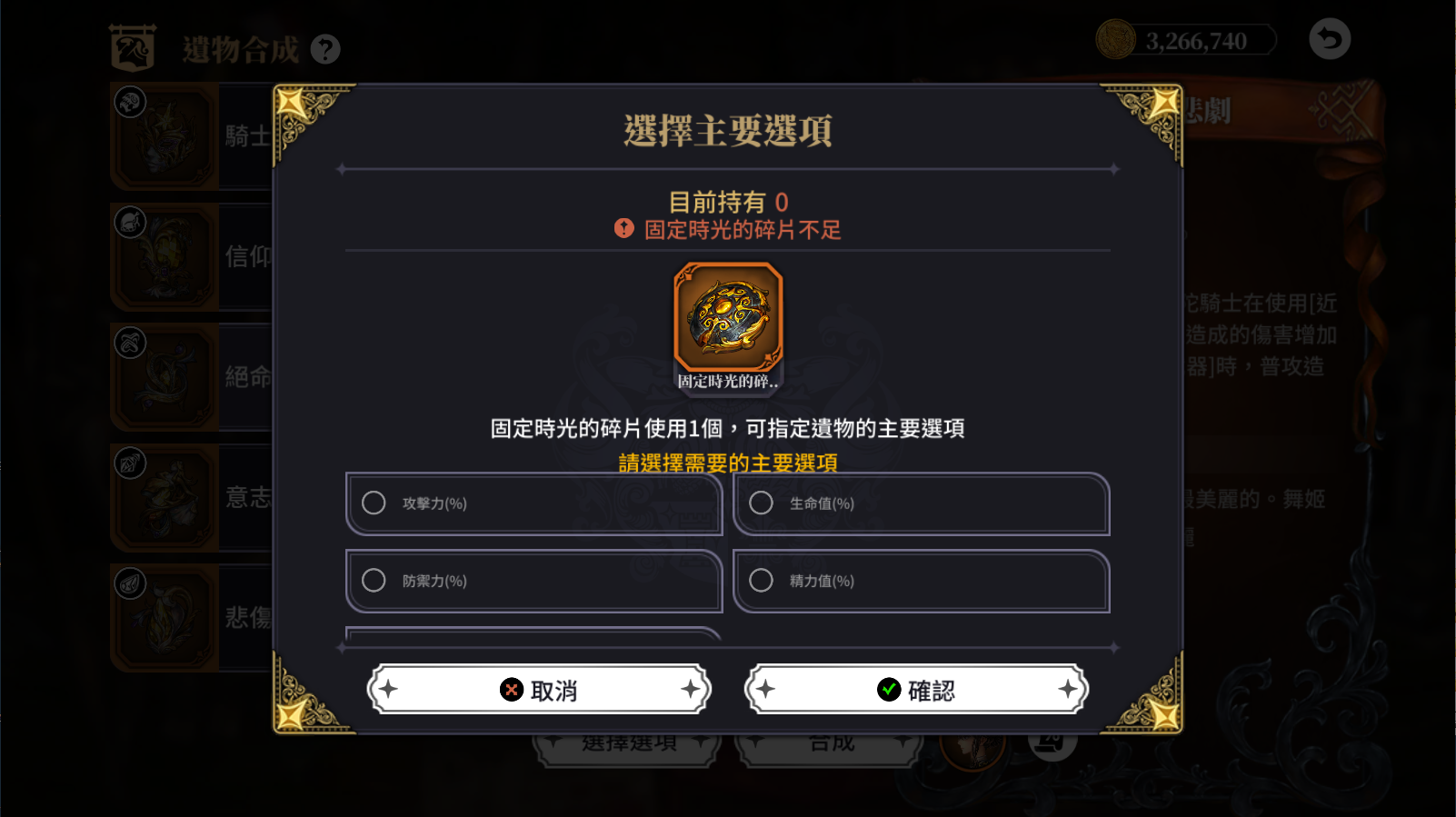Confirm with the 確認 button
This screenshot has width=1456, height=817.
tap(916, 690)
